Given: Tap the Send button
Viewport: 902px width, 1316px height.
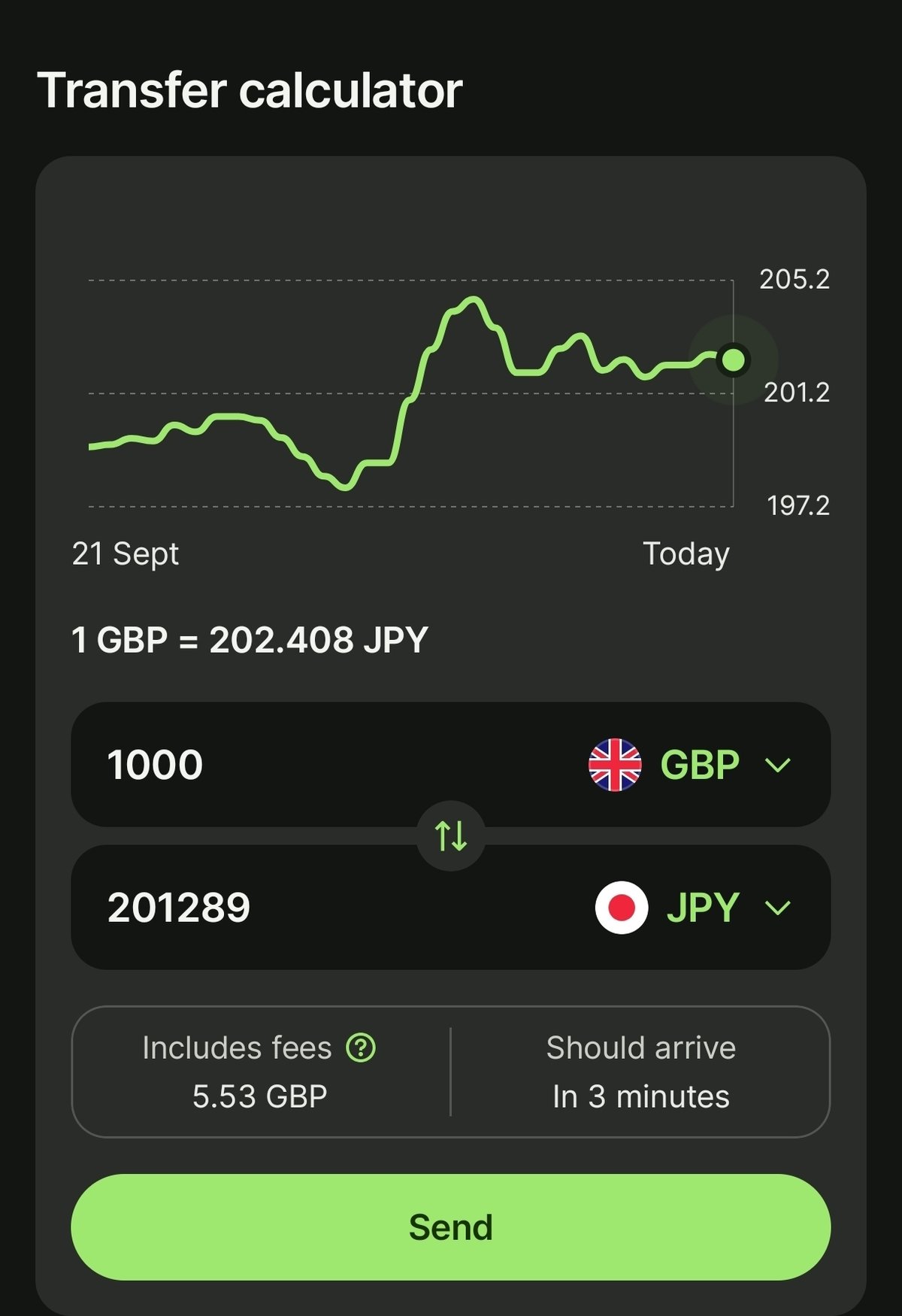Looking at the screenshot, I should [450, 1227].
